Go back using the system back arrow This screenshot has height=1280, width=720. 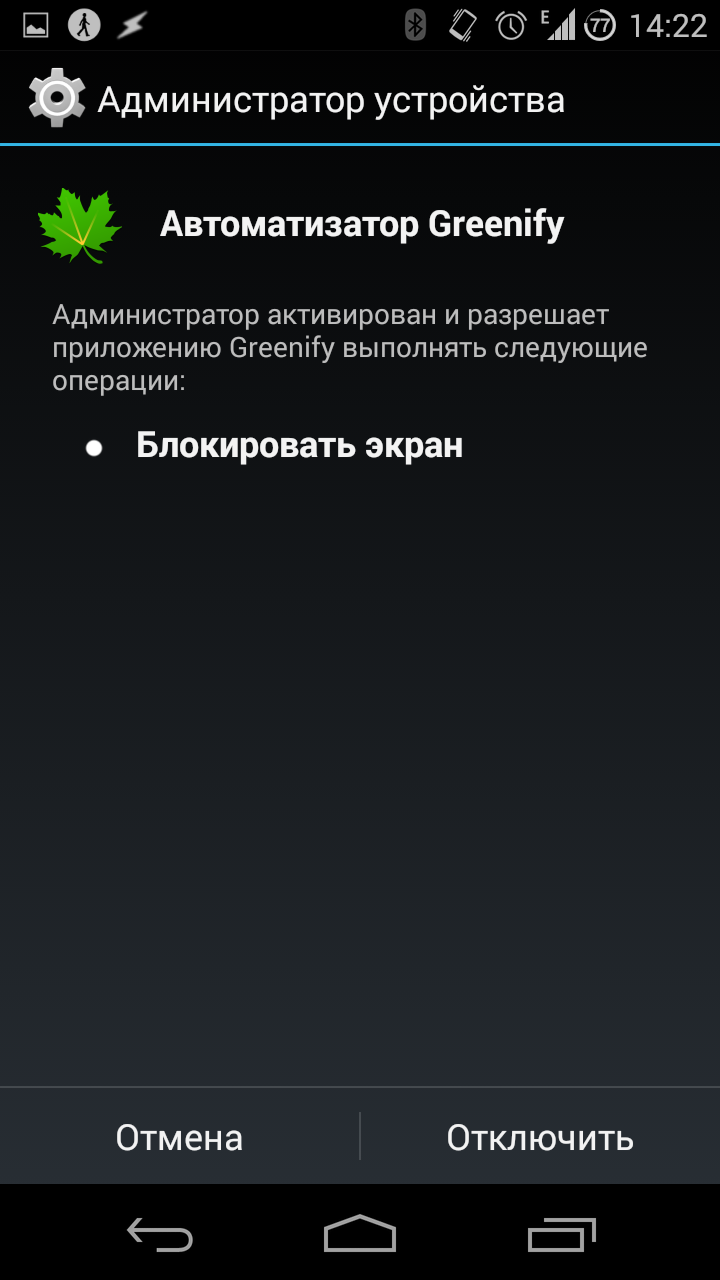(160, 1235)
